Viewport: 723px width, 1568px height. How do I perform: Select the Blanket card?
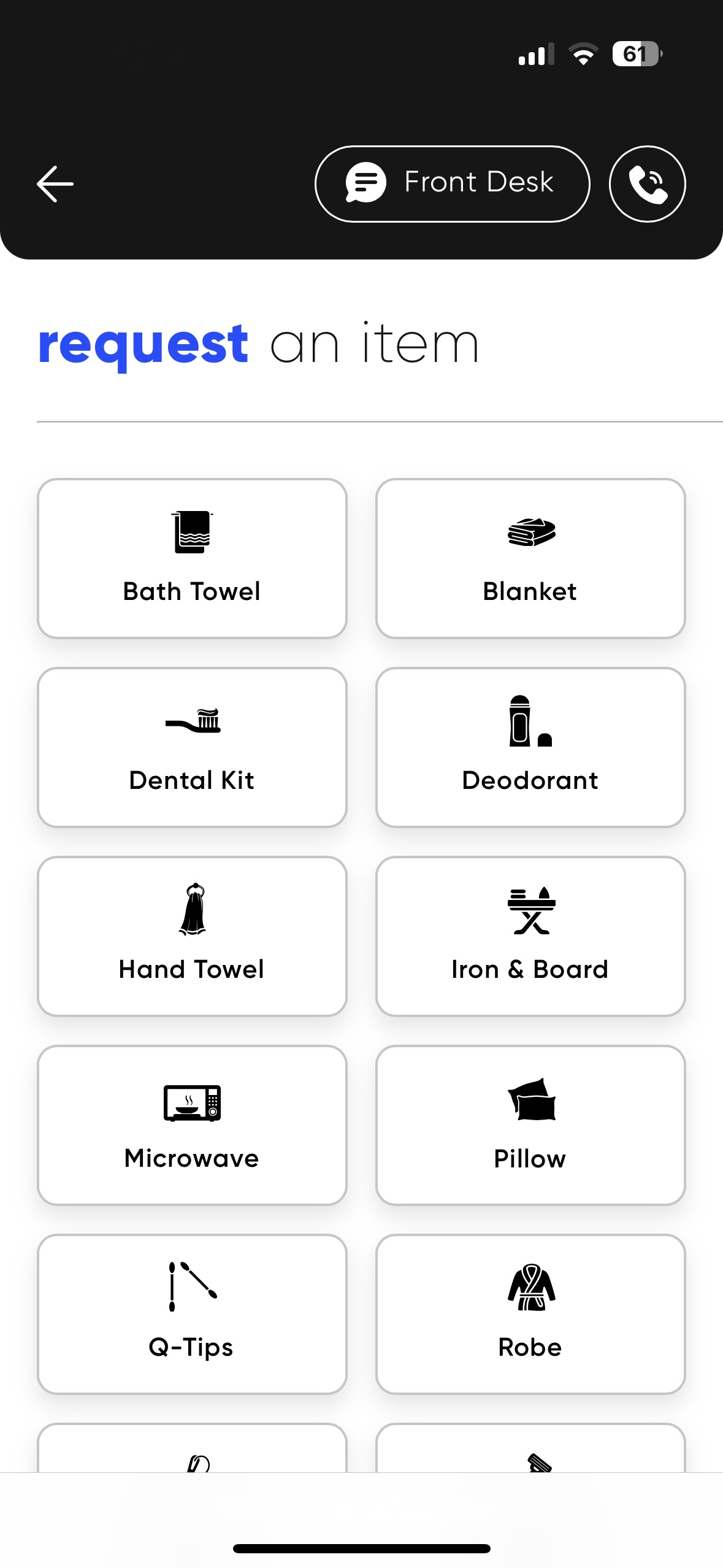[x=530, y=558]
